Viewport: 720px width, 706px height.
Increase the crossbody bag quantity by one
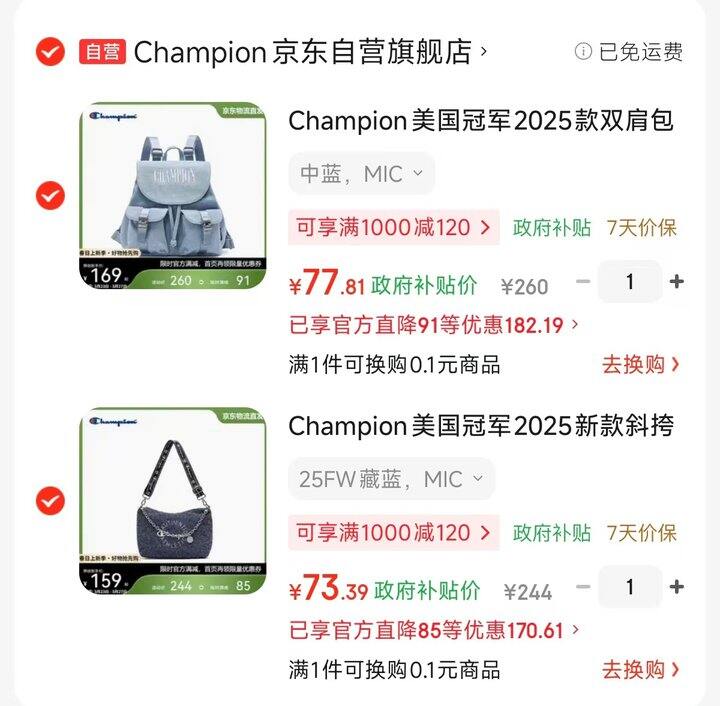click(677, 587)
